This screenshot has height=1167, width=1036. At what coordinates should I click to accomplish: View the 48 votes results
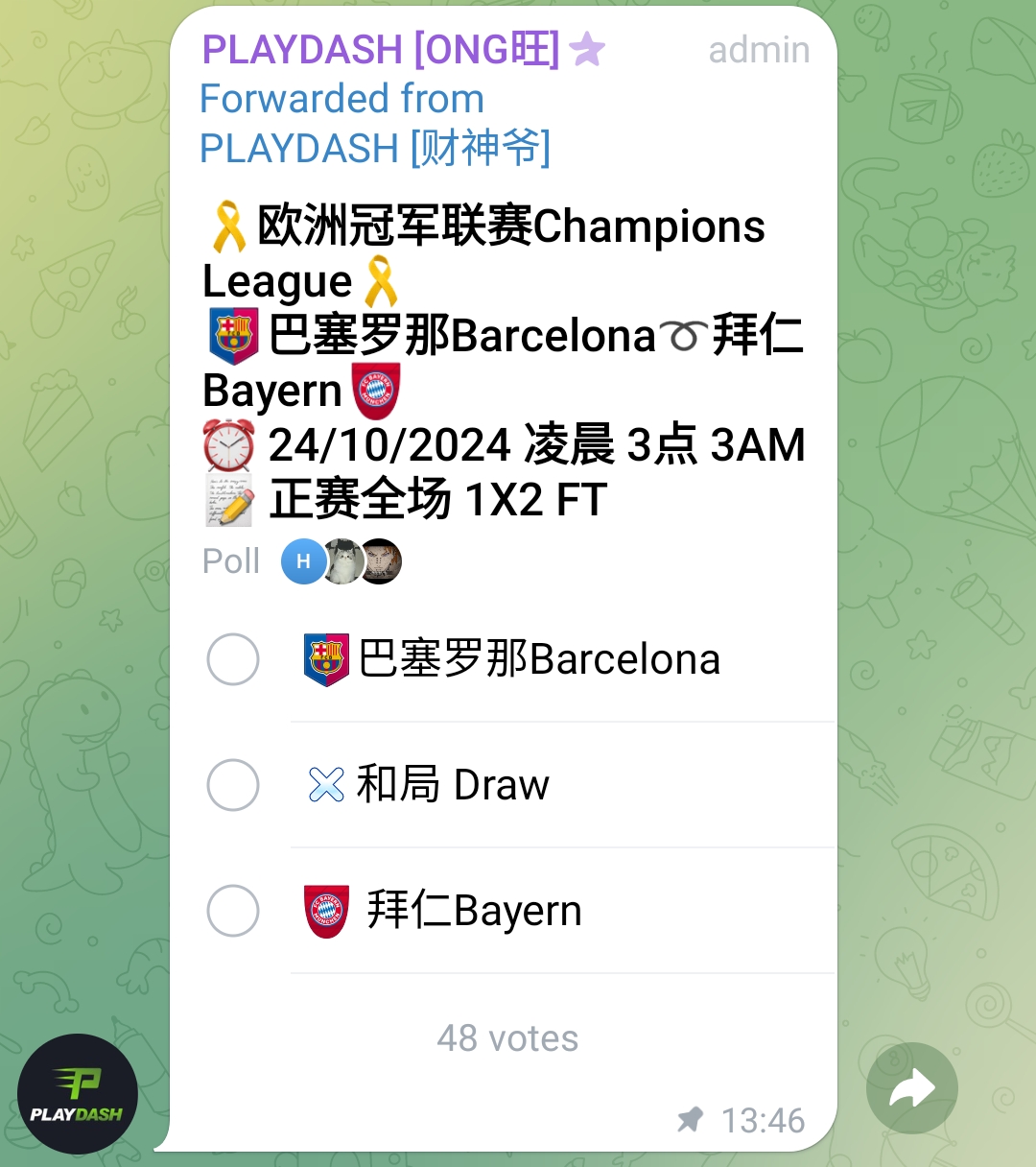coord(507,1037)
